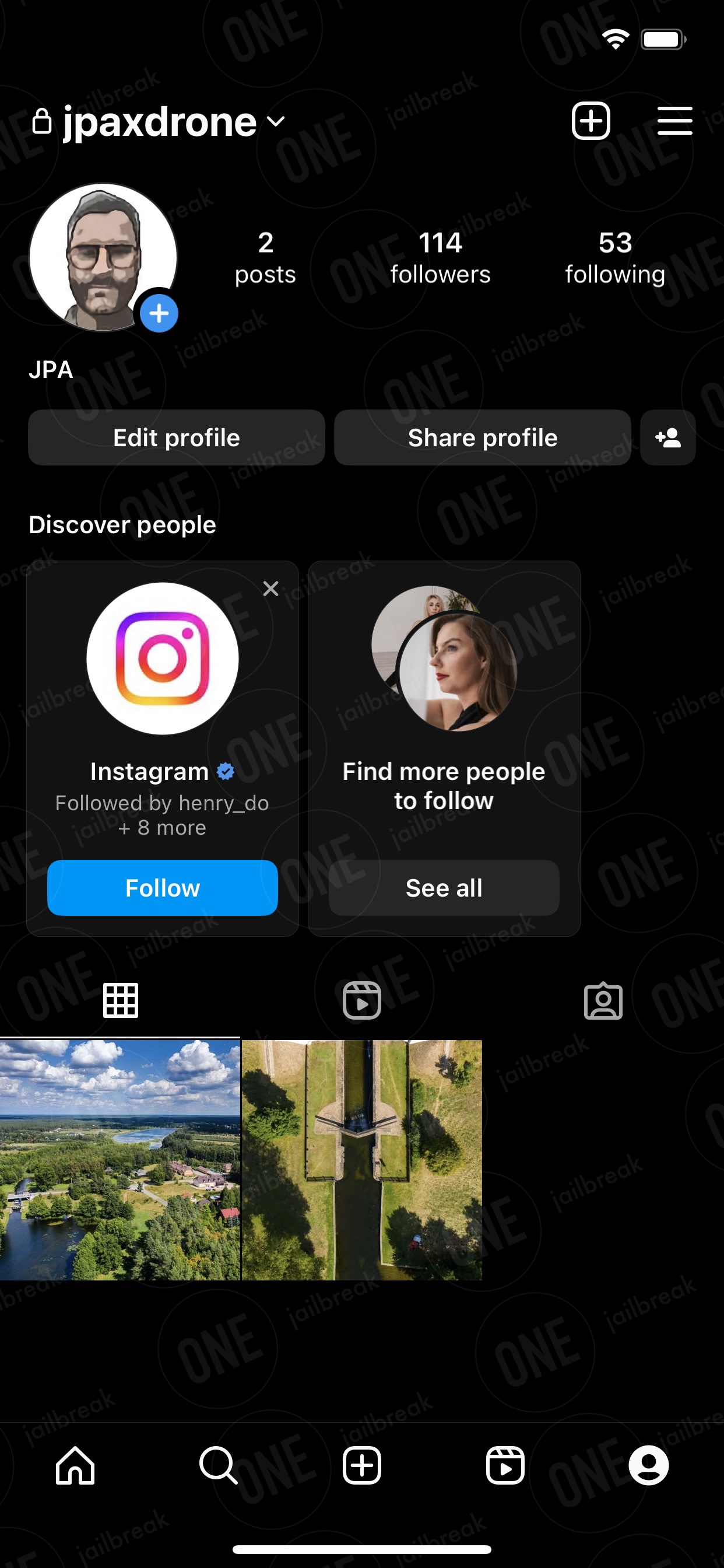Go to the Home feed tab
724x1568 pixels.
coord(75,1465)
